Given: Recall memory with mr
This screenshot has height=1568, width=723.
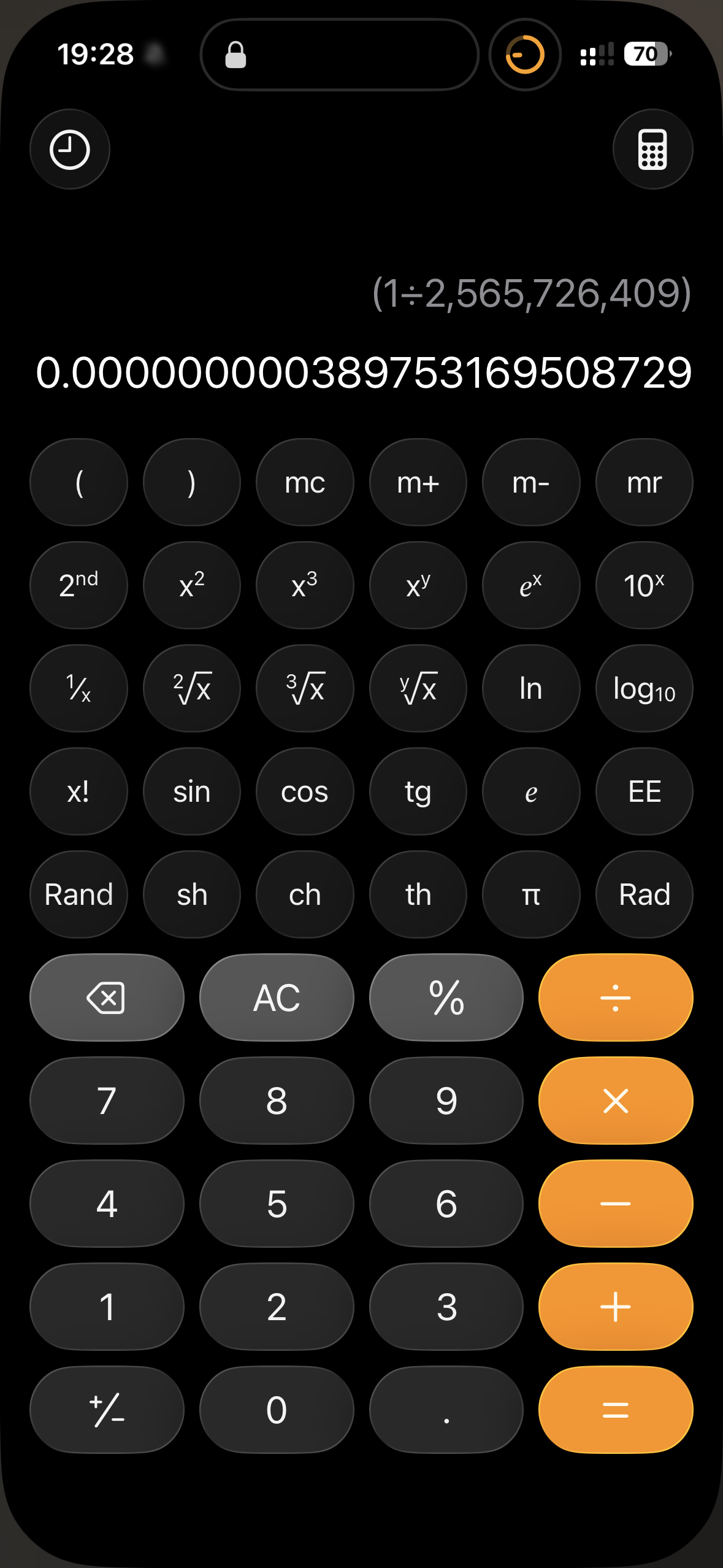Looking at the screenshot, I should click(645, 482).
